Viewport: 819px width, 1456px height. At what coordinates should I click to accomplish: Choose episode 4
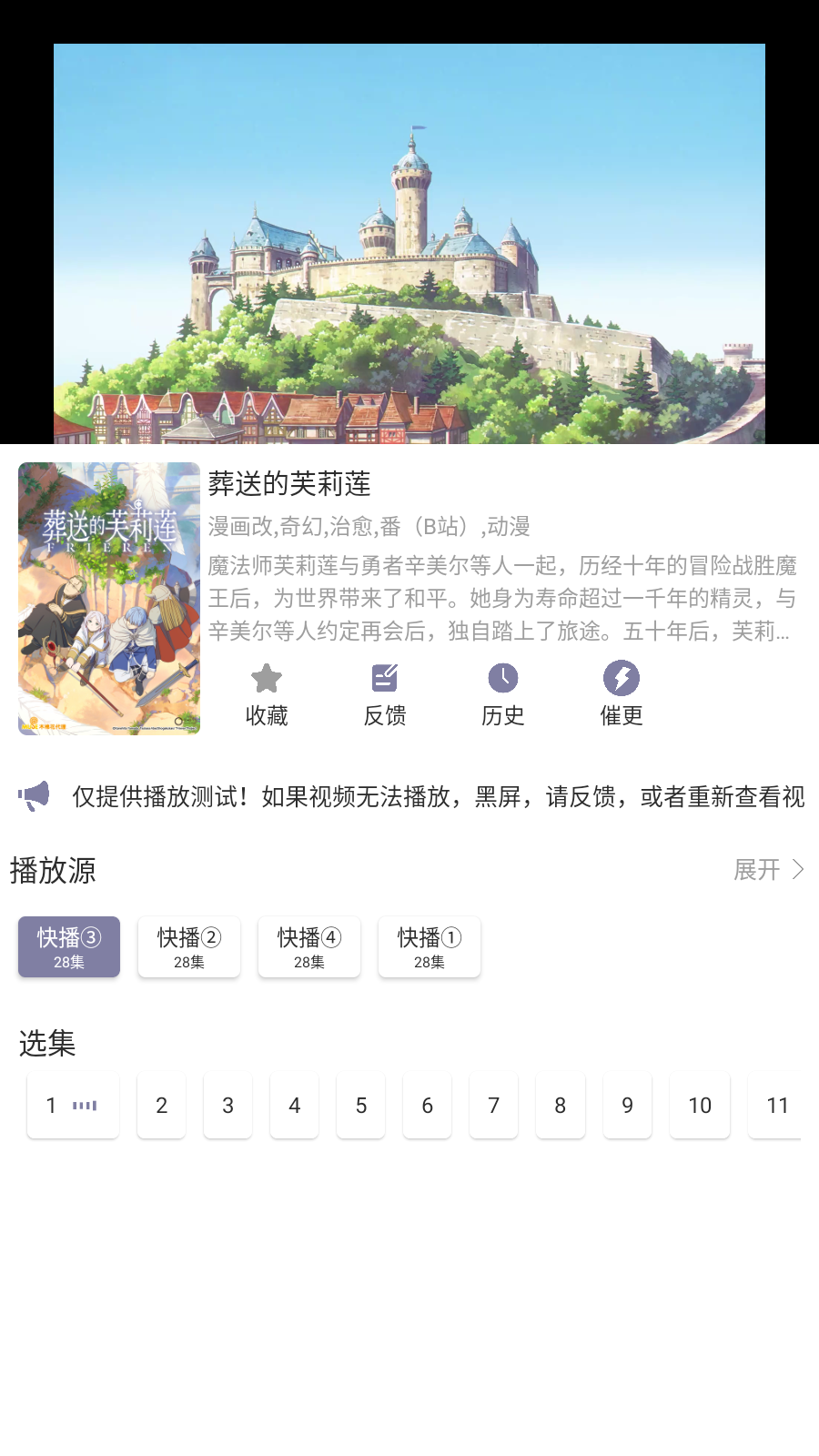[295, 1106]
